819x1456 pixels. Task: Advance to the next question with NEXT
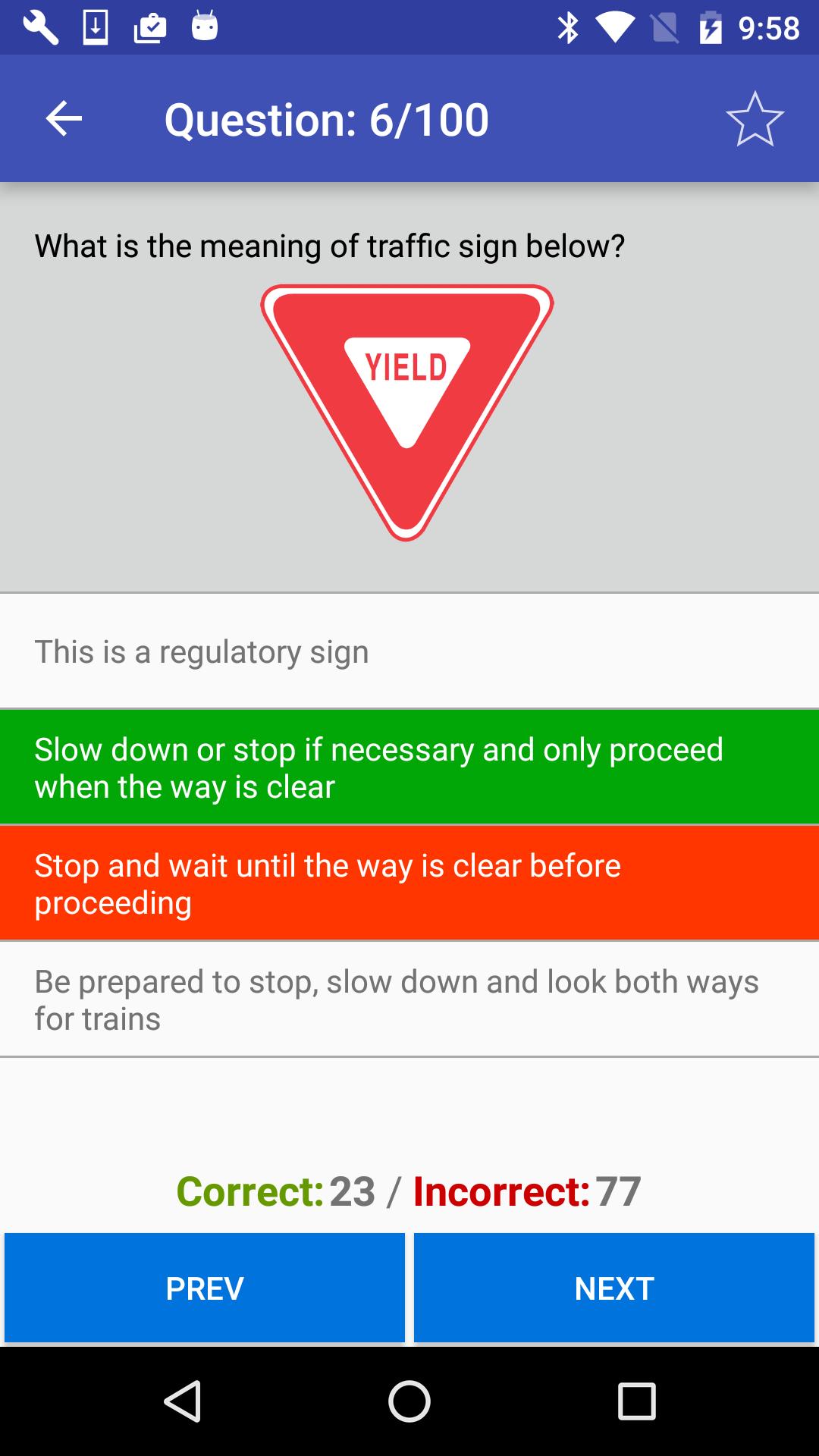613,1287
